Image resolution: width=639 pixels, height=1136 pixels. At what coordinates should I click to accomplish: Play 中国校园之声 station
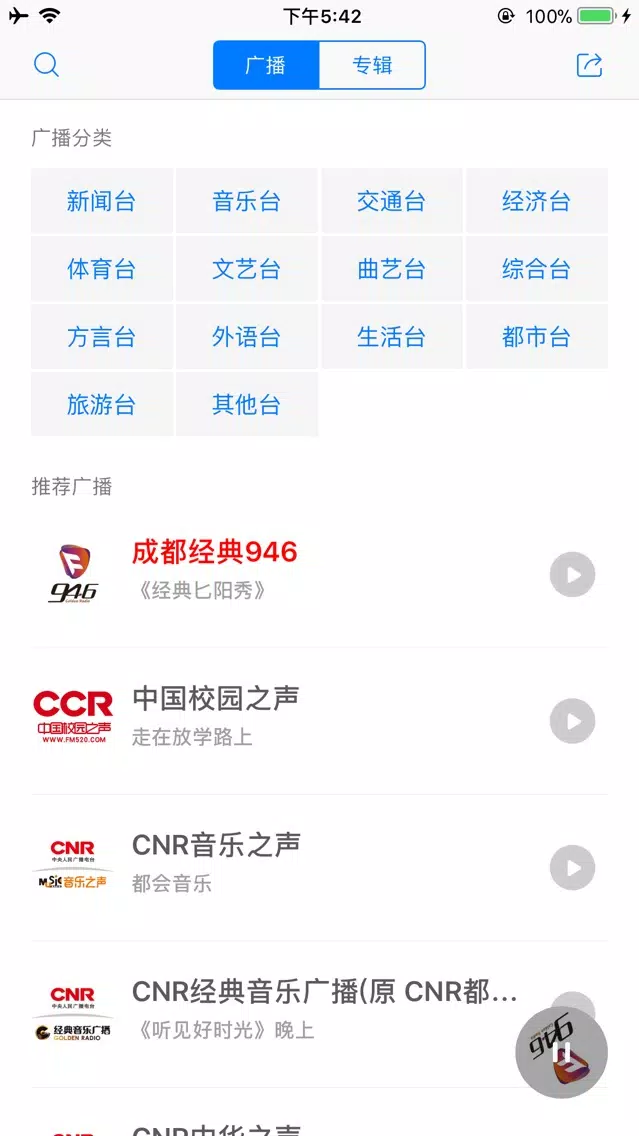pos(572,721)
